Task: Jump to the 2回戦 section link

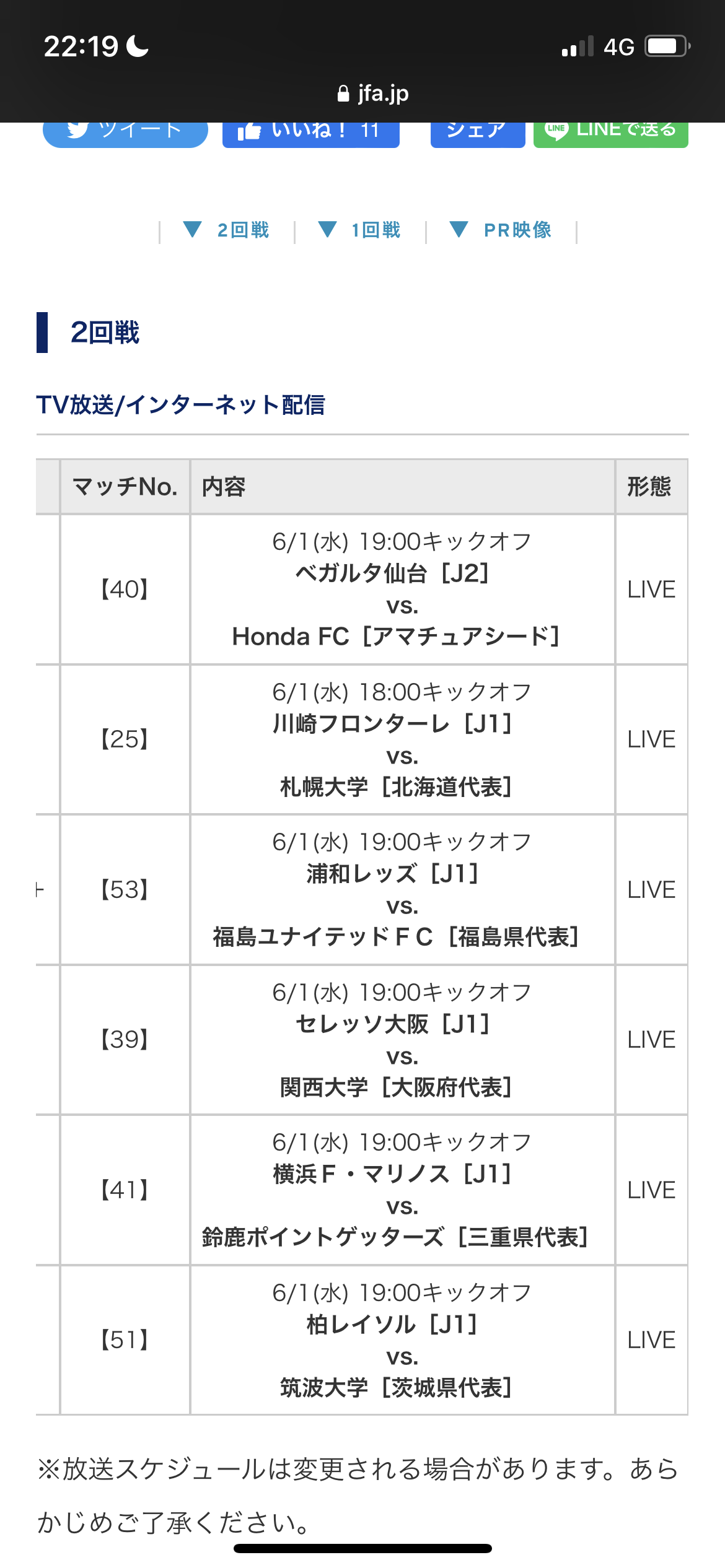Action: click(x=227, y=230)
